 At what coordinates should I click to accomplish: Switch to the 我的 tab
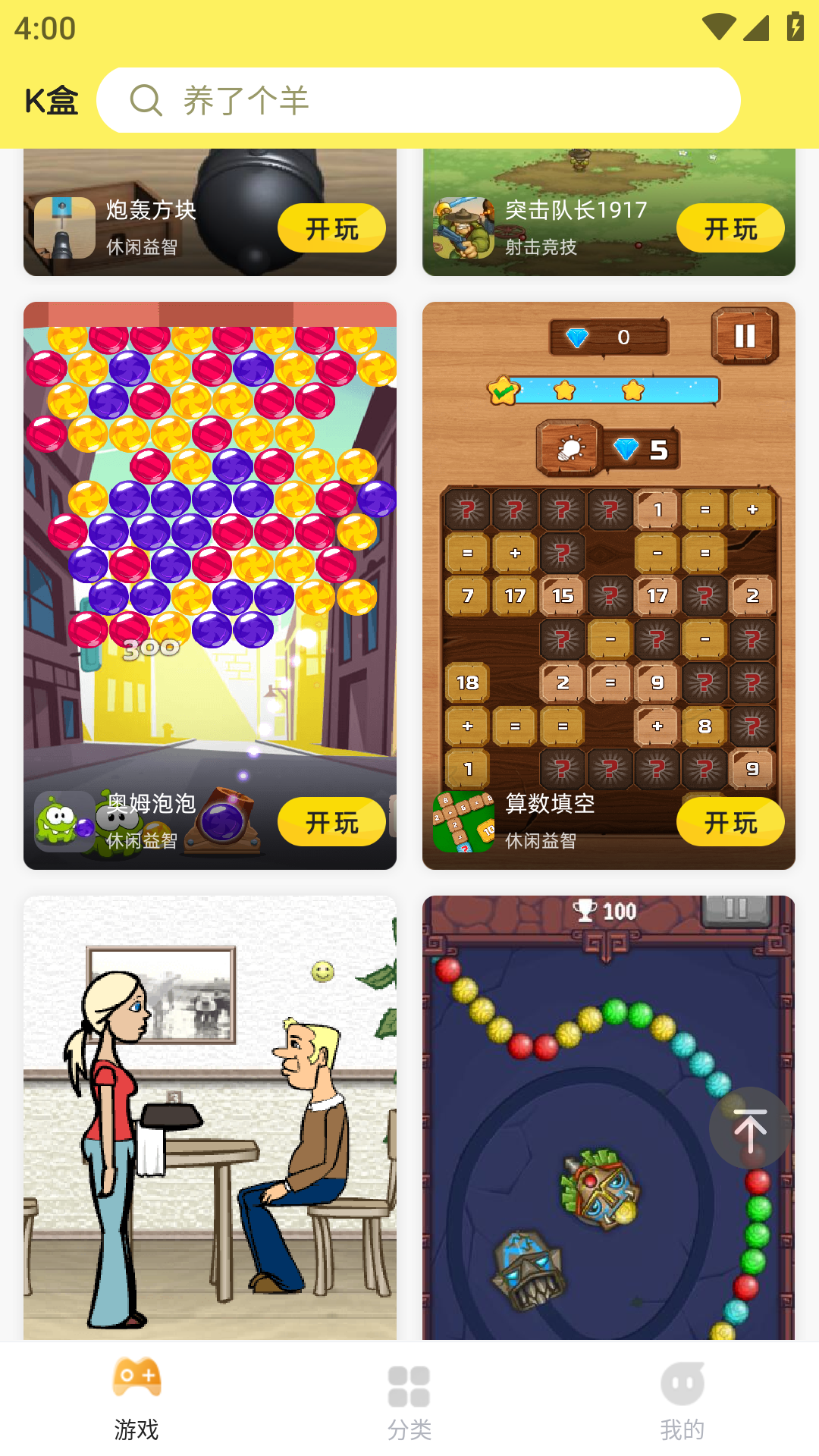(682, 1399)
